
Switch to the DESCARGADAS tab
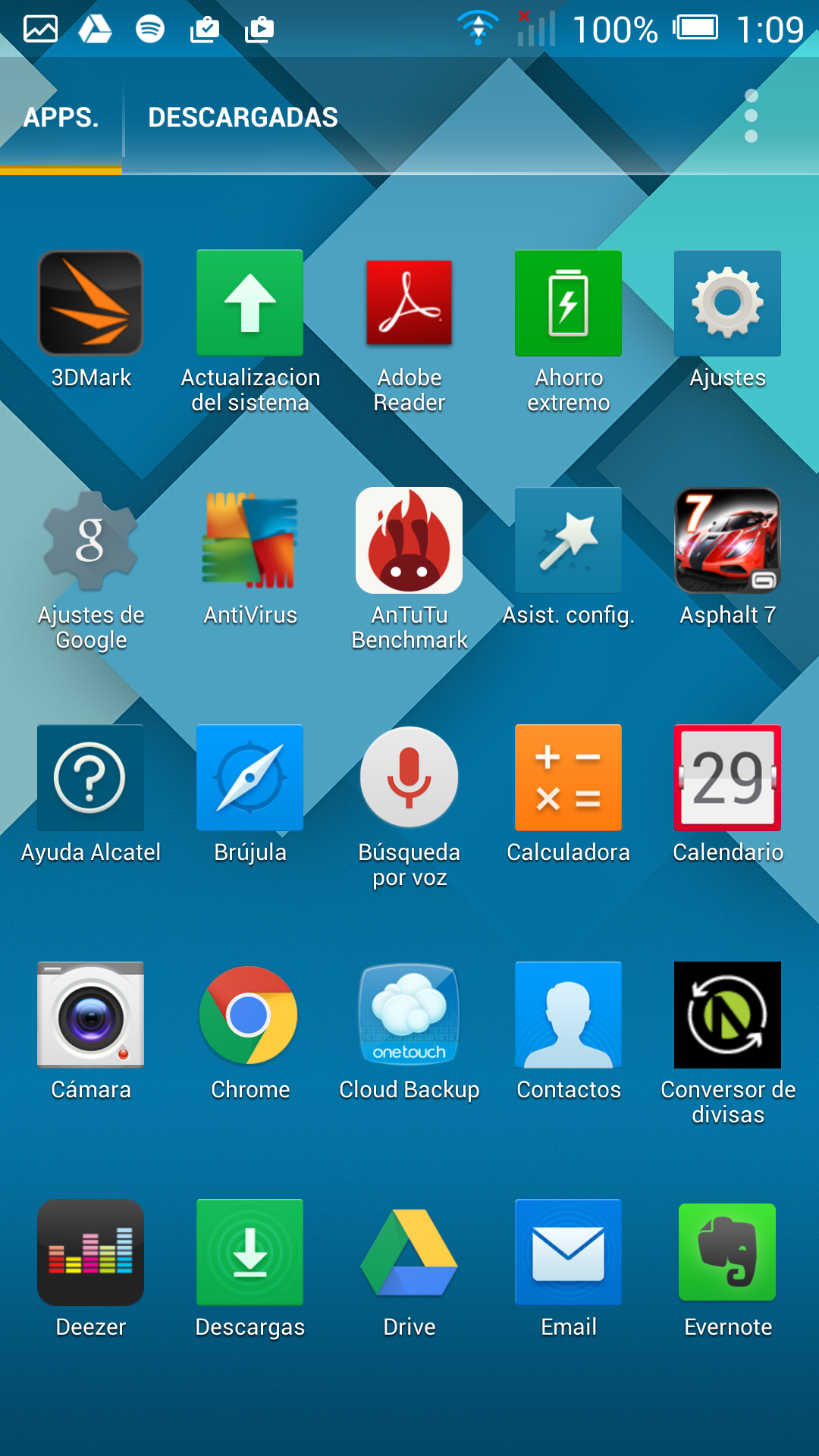point(243,118)
